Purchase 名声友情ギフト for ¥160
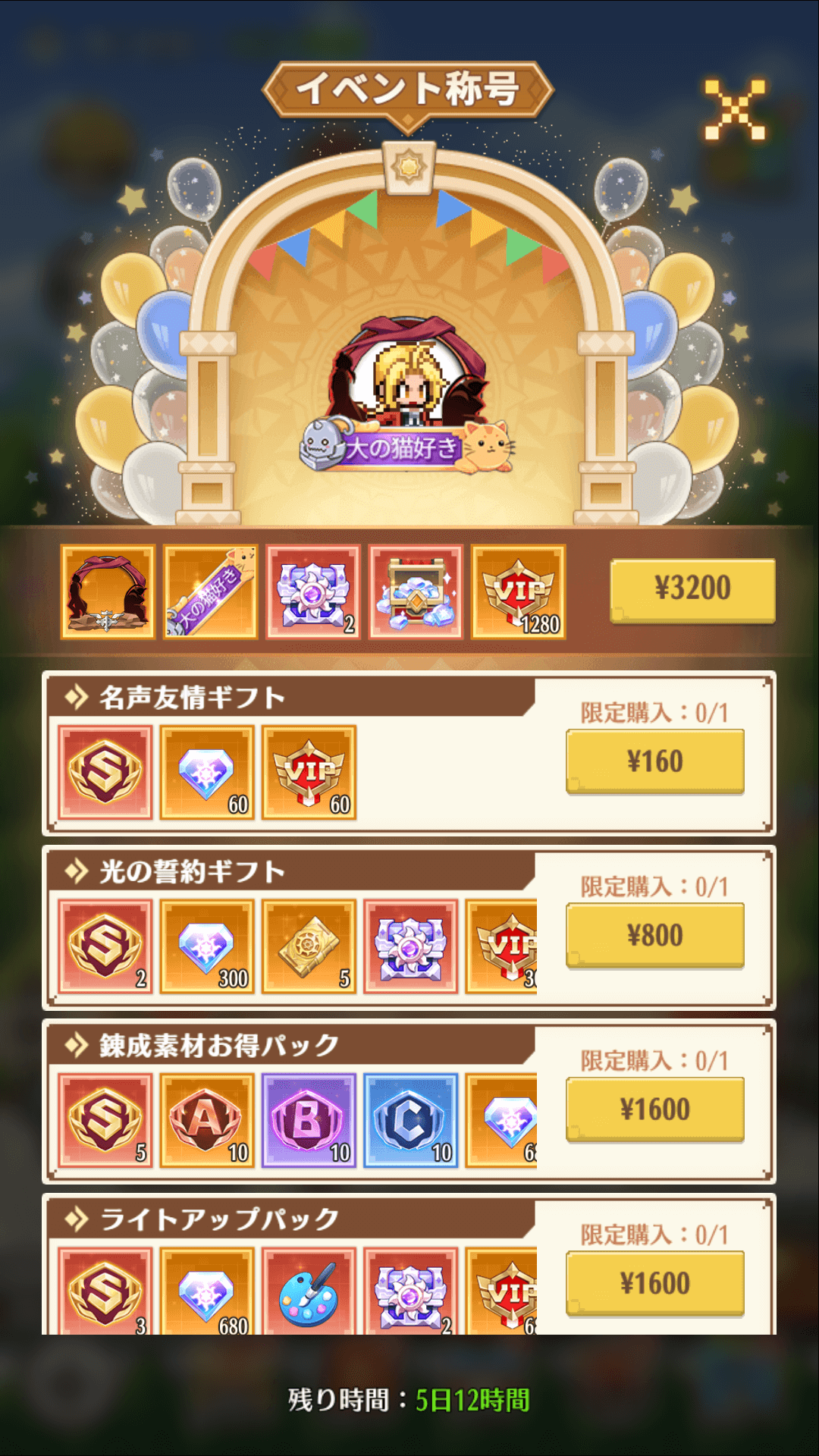 point(654,761)
